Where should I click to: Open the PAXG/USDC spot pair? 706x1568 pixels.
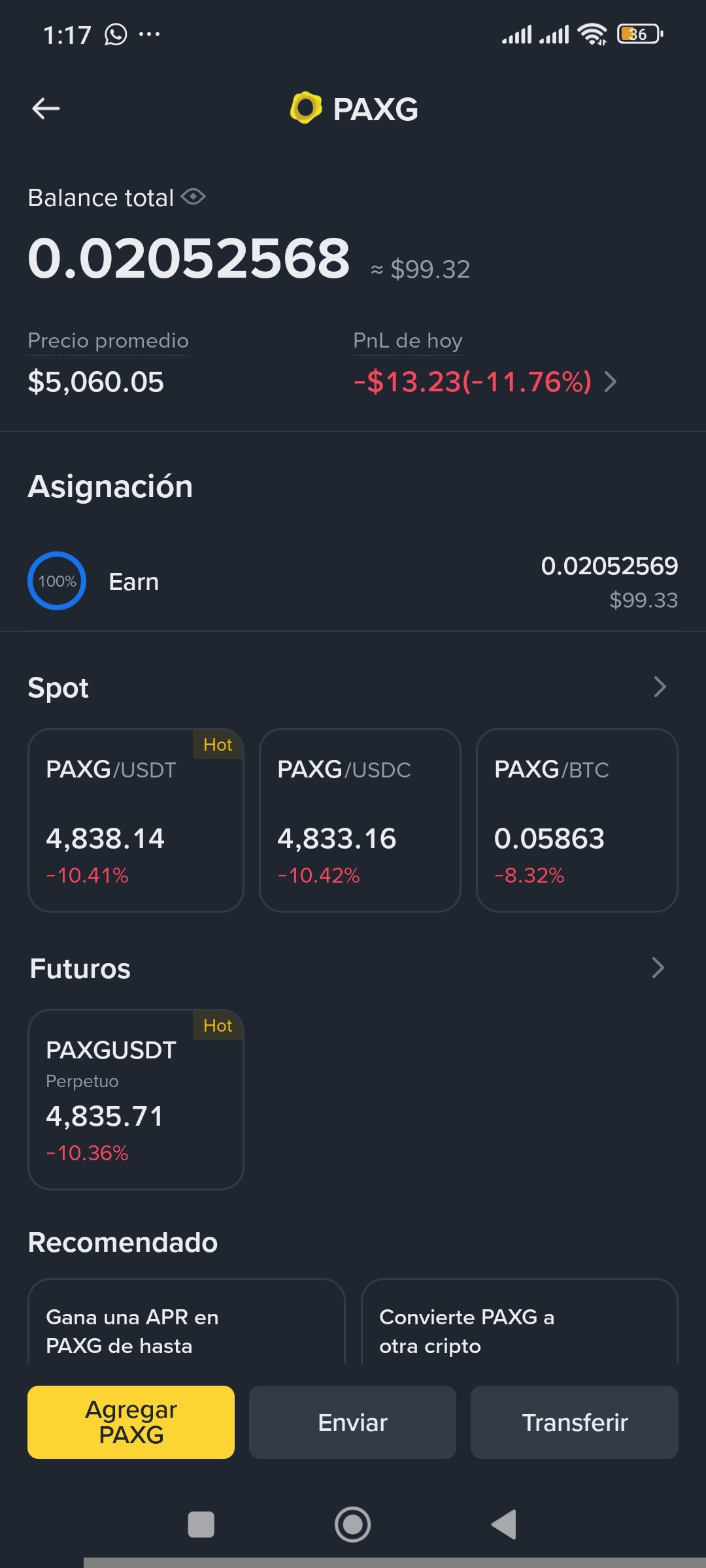click(x=360, y=820)
